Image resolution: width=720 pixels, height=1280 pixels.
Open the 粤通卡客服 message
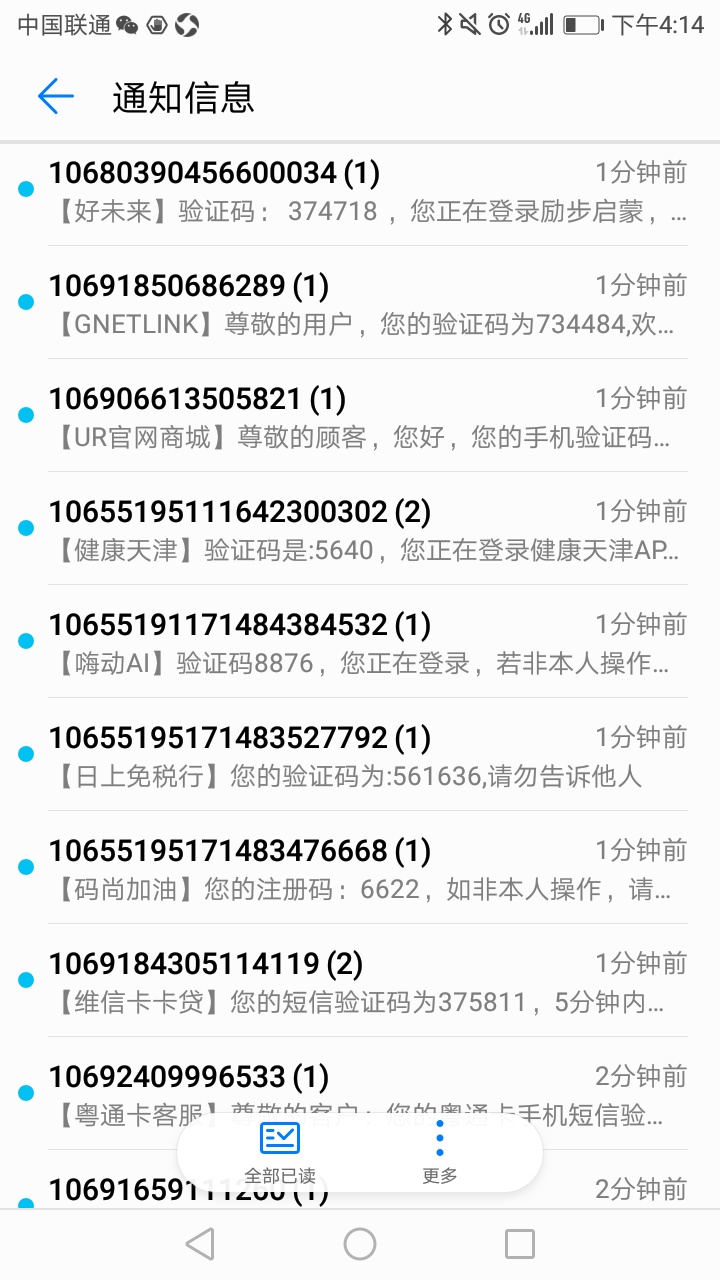(360, 1094)
